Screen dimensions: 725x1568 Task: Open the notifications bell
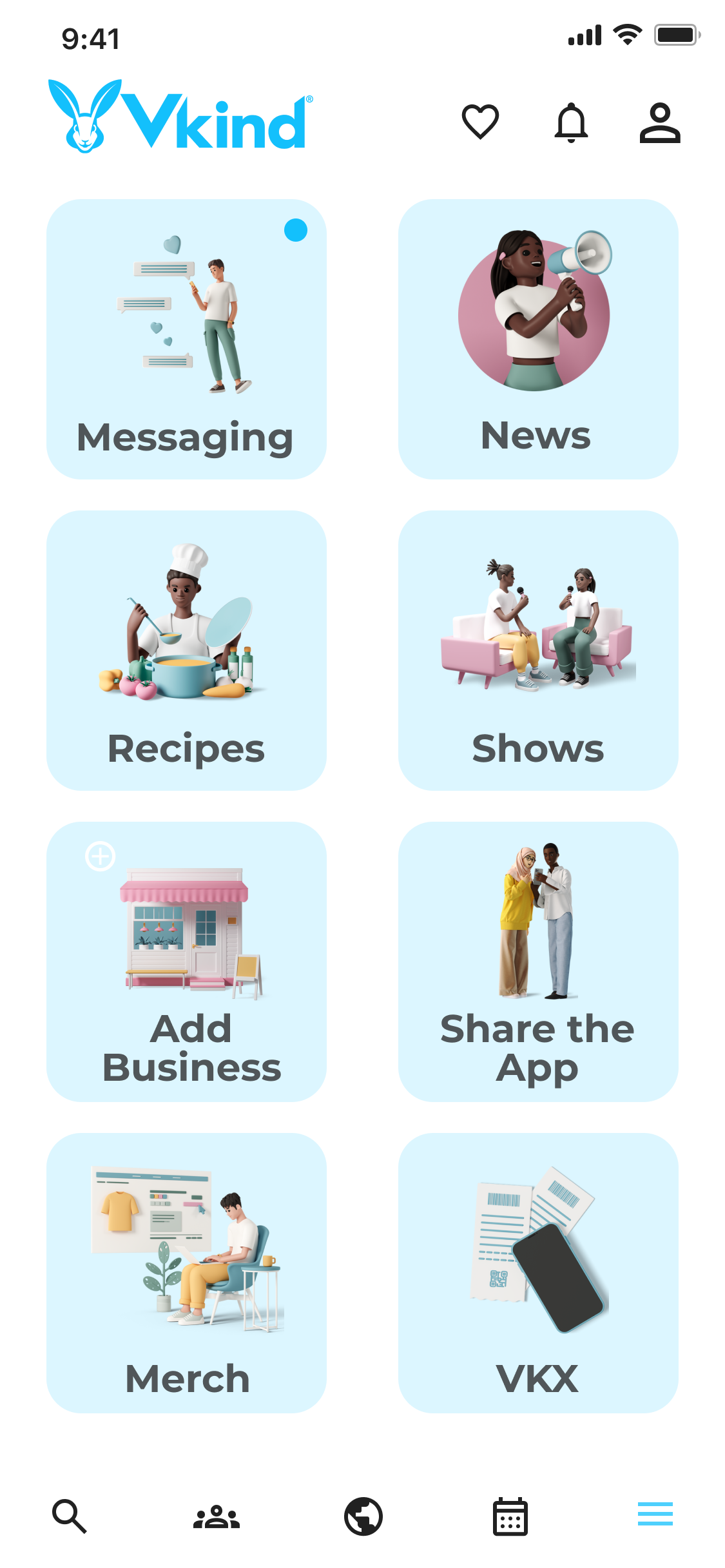point(571,122)
